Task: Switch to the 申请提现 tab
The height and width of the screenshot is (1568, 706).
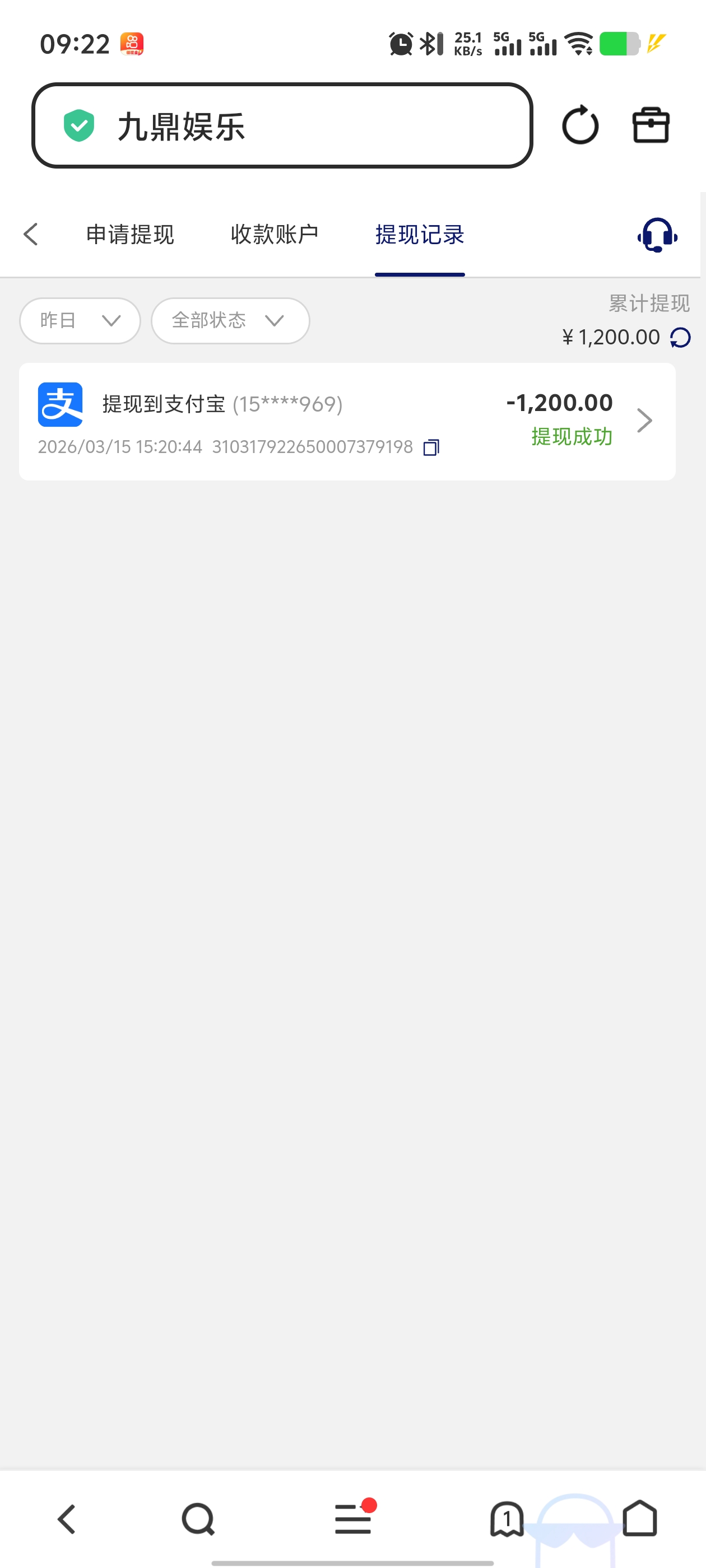Action: 130,234
